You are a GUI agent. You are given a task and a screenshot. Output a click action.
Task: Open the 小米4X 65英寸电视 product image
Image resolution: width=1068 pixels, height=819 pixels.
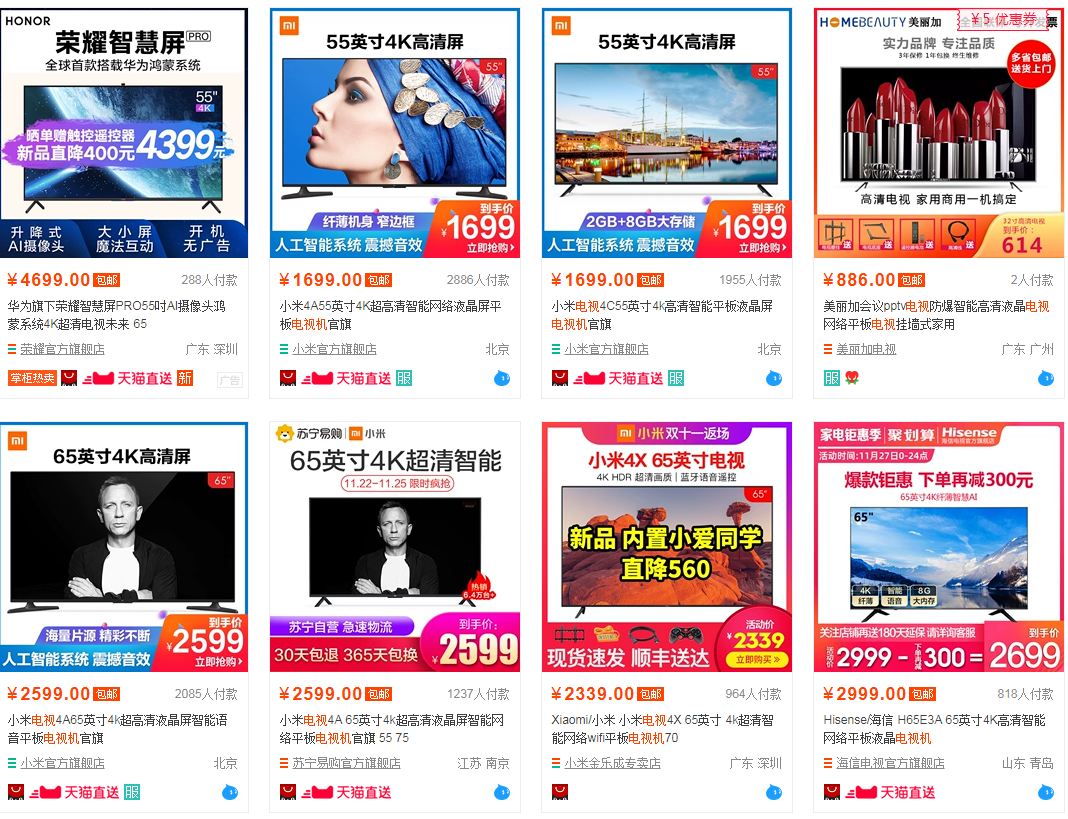pos(667,547)
